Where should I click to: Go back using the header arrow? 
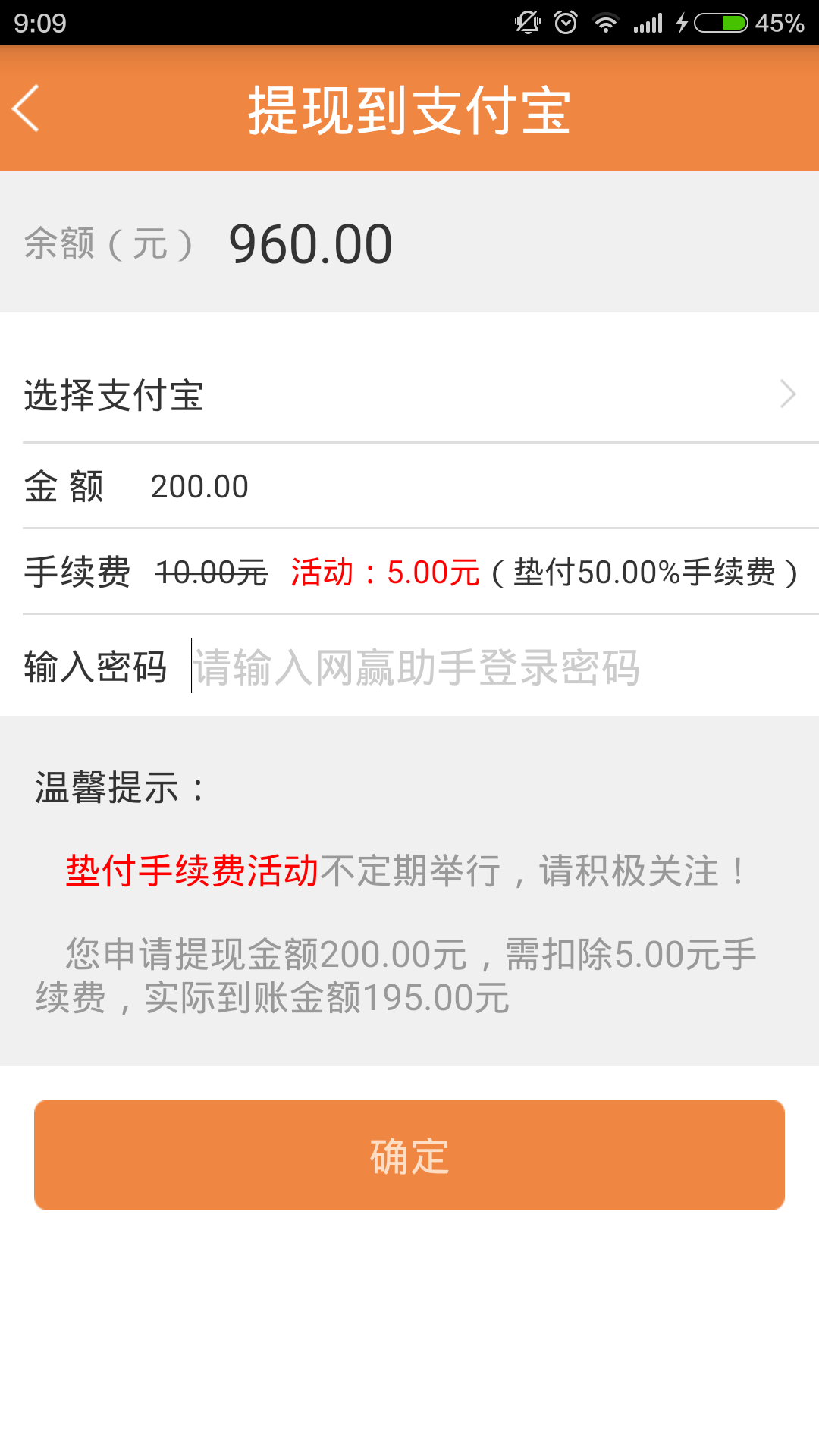(x=27, y=108)
